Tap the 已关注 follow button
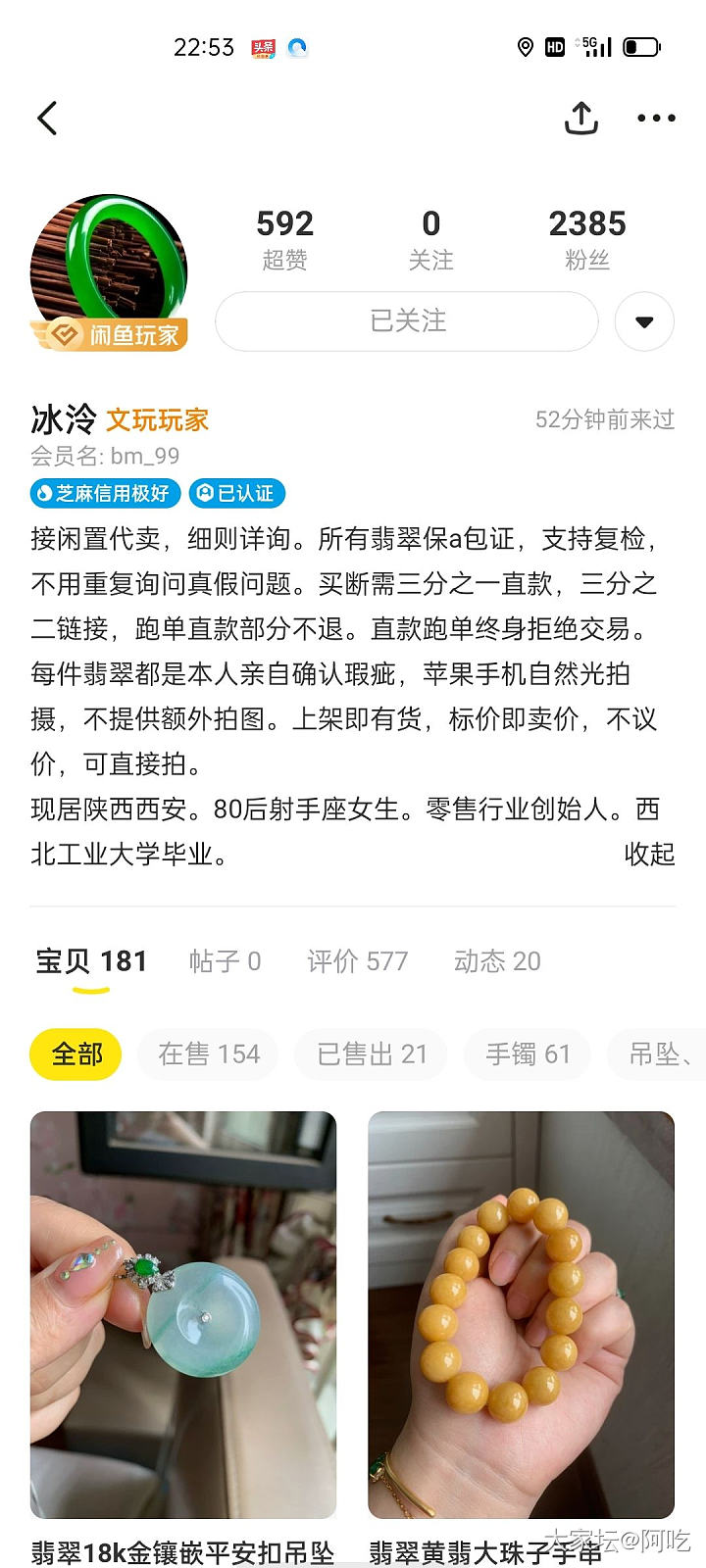 [406, 320]
